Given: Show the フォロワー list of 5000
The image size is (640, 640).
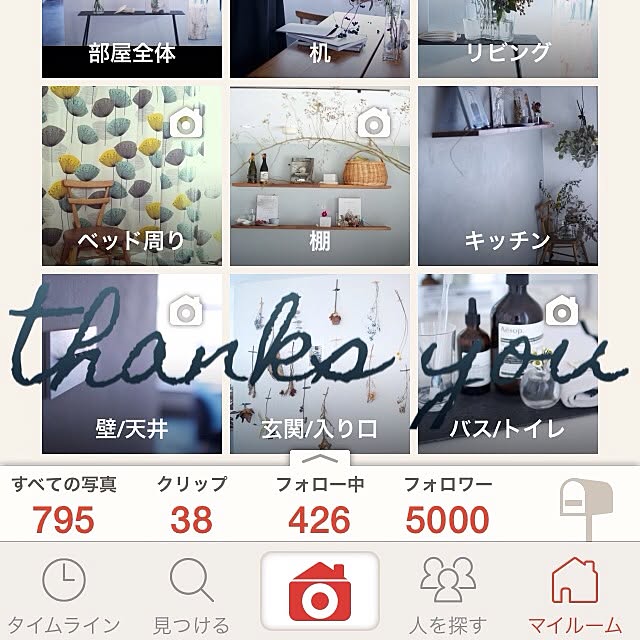Looking at the screenshot, I should (448, 505).
